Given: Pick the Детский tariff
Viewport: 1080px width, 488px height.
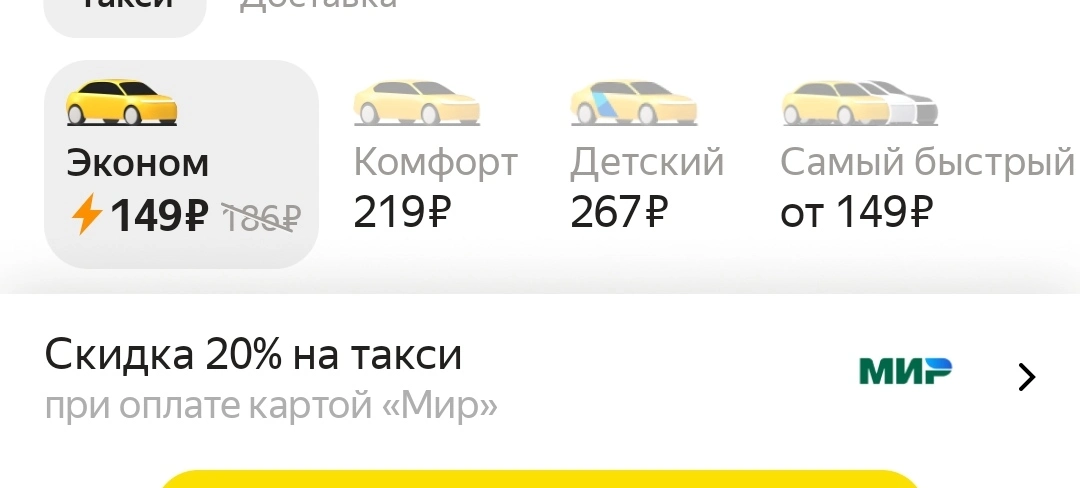Looking at the screenshot, I should [647, 156].
